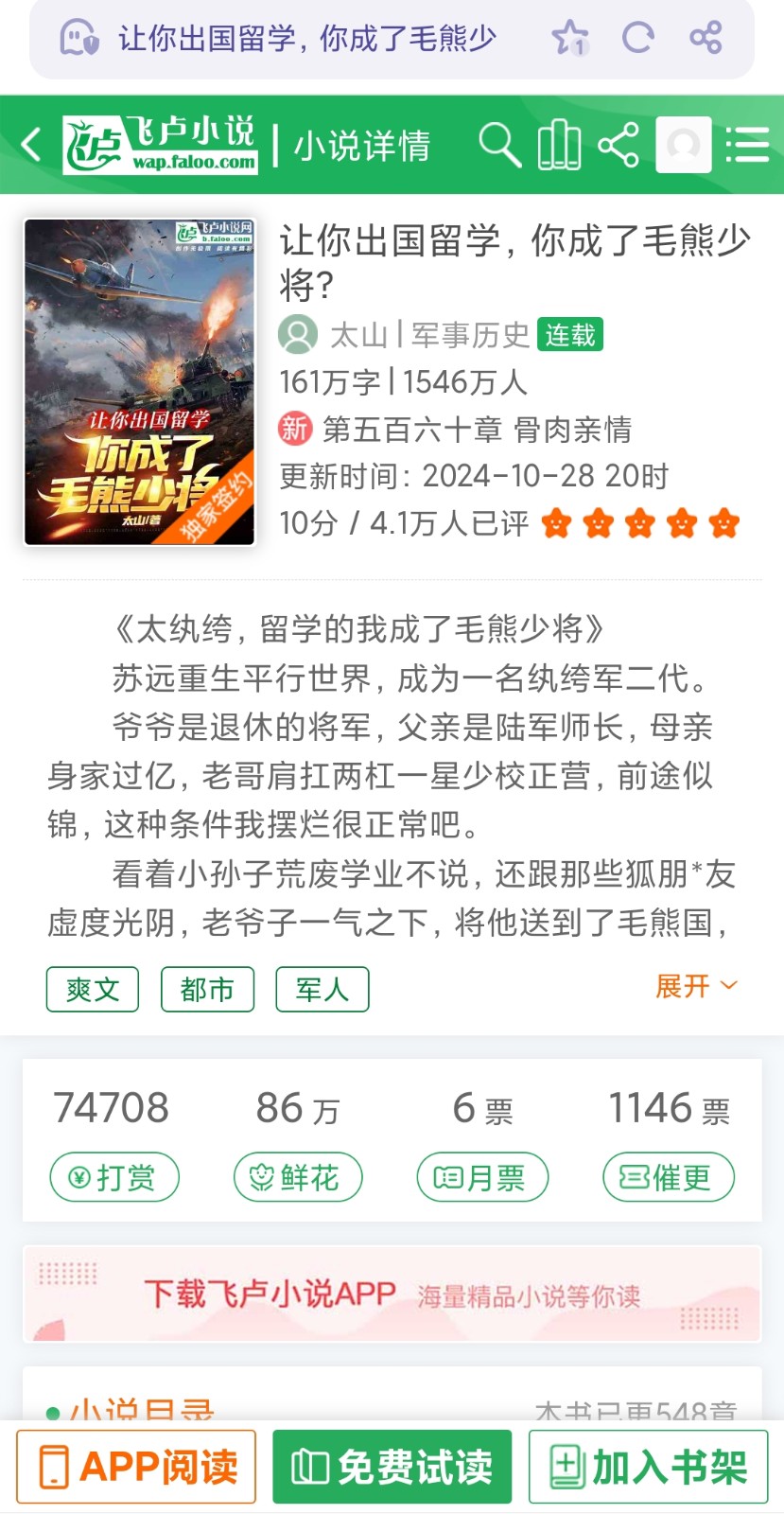
Task: Add the novel with 加入书架
Action: (x=648, y=1467)
